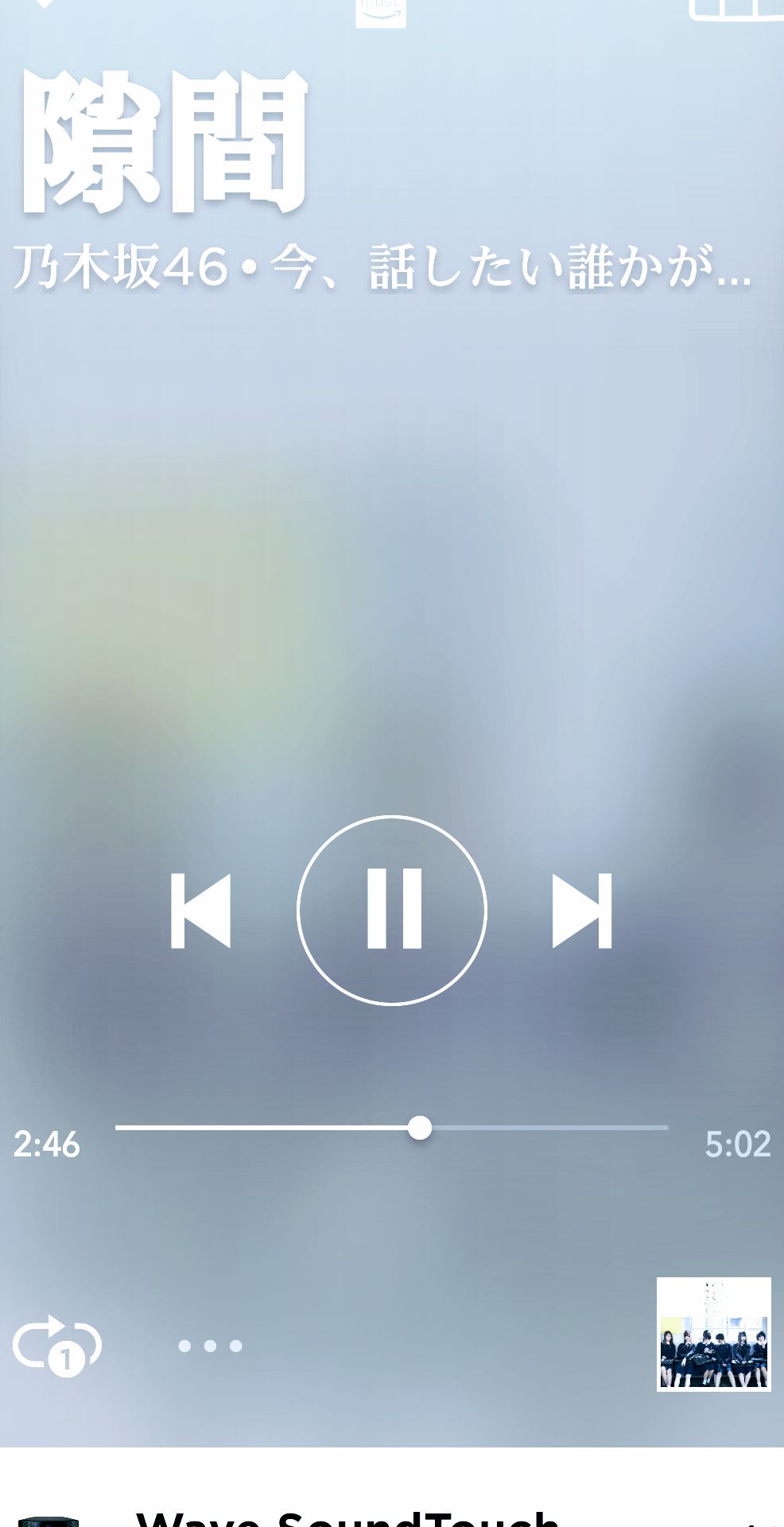Open the three-dot more options menu
784x1527 pixels.
pyautogui.click(x=210, y=1346)
